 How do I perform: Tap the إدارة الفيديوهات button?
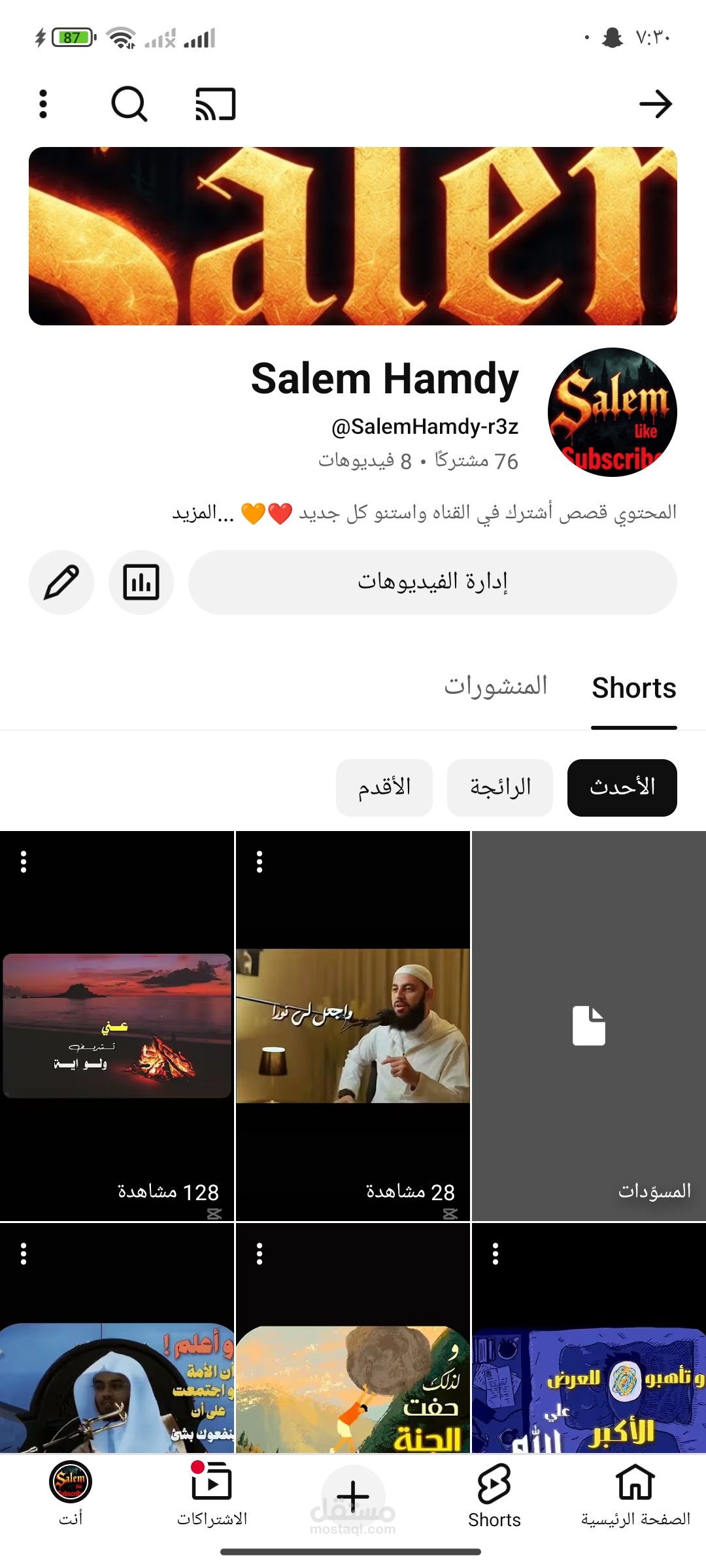pos(432,582)
